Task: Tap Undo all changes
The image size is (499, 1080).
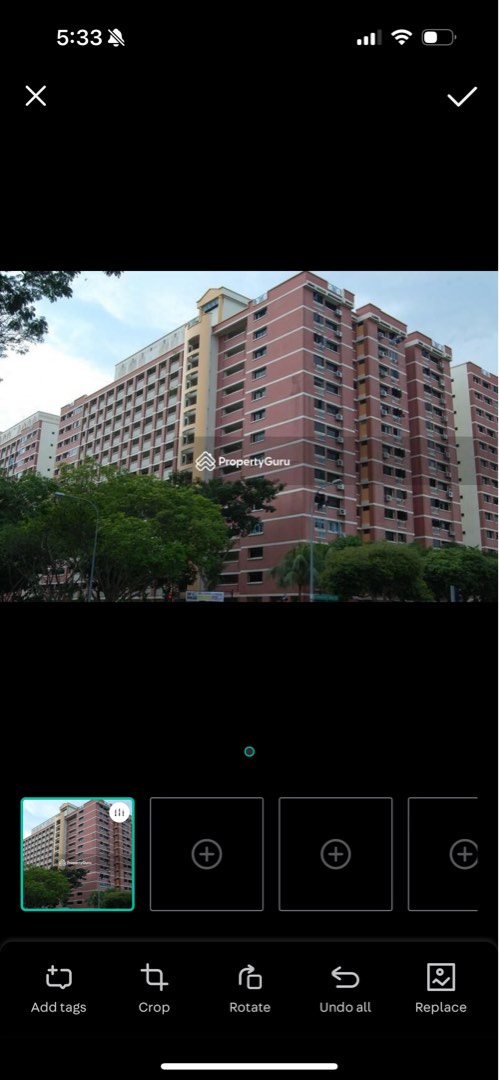Action: pos(345,989)
